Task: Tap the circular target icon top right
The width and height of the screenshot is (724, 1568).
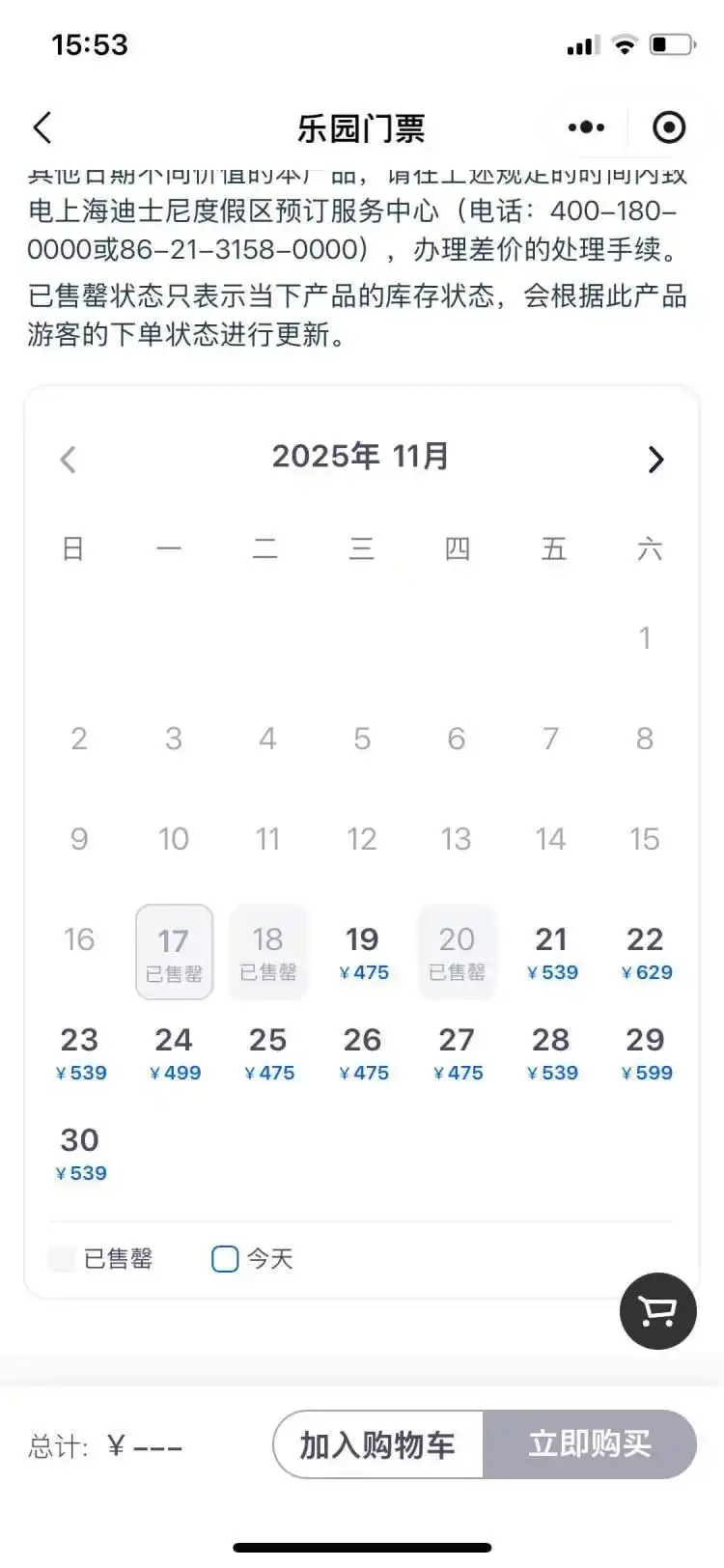Action: pos(668,126)
